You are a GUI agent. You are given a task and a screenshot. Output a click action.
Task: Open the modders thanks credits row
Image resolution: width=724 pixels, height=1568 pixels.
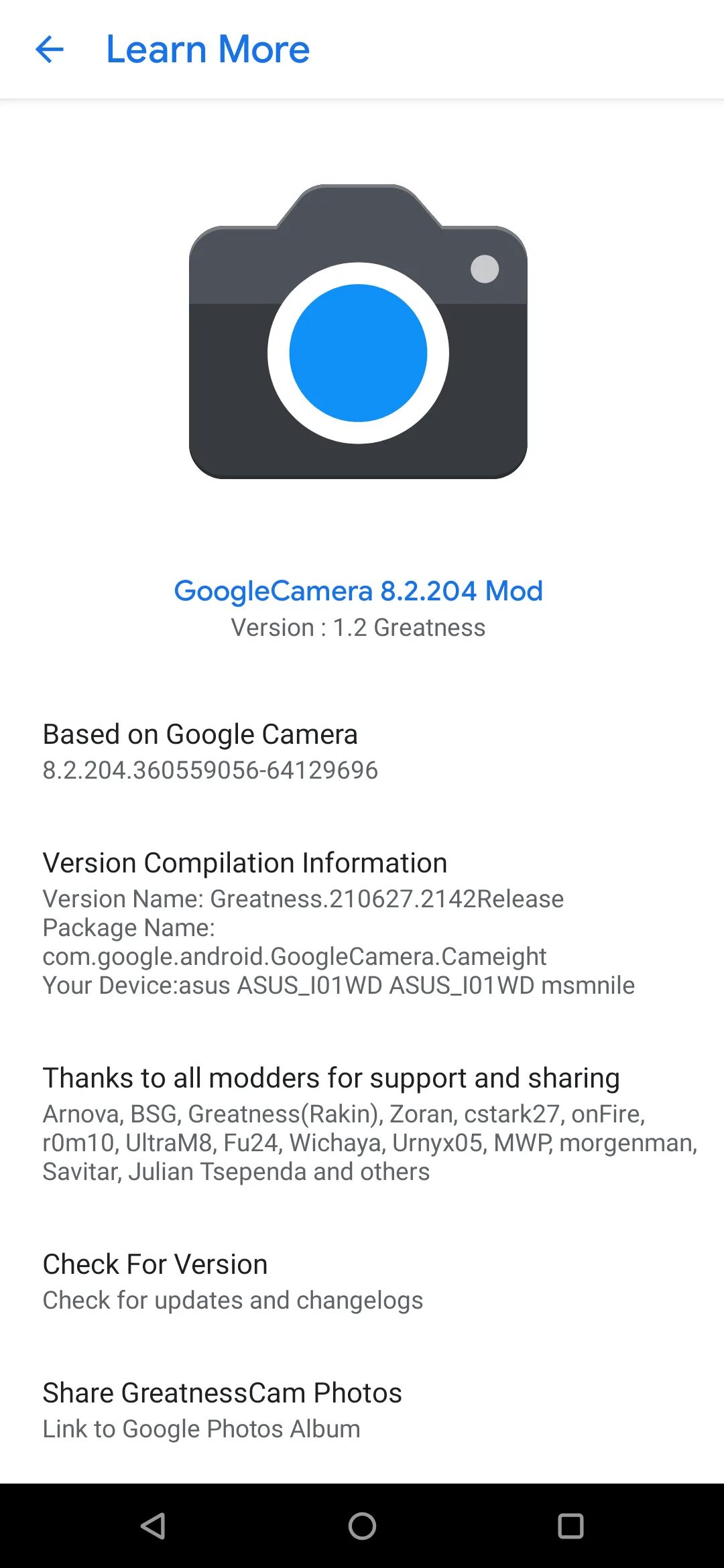click(x=362, y=1124)
